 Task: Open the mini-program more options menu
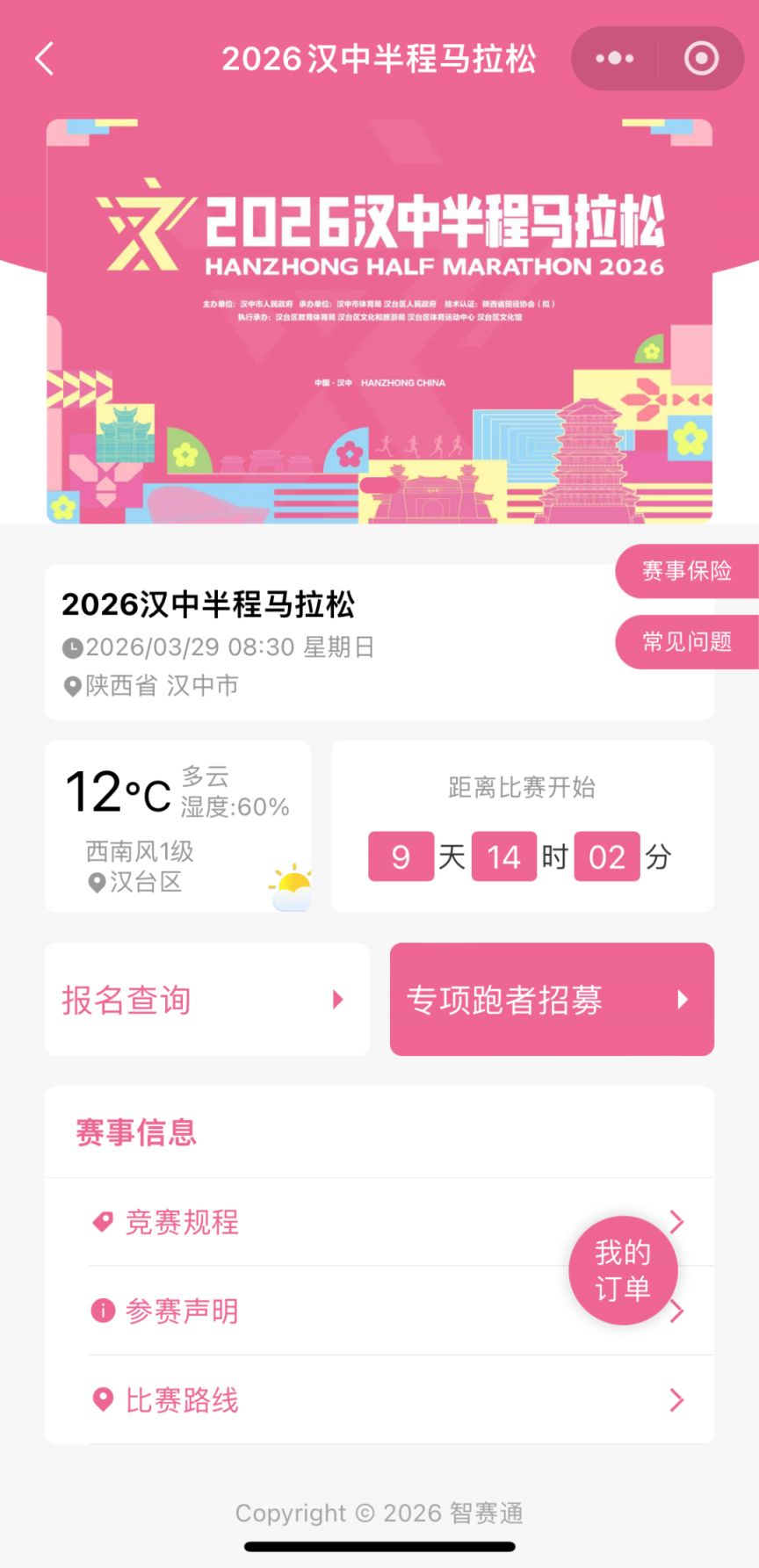[614, 58]
